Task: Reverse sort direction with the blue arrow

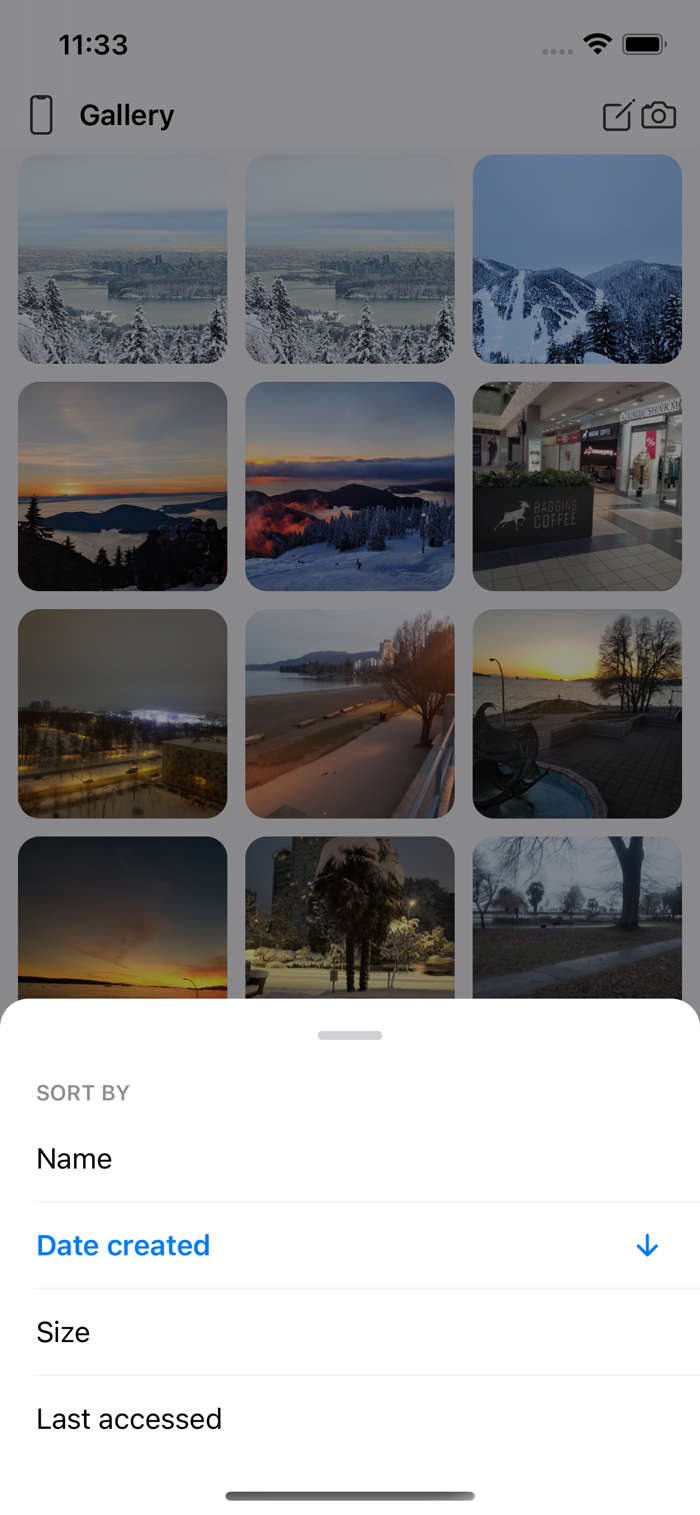Action: [x=647, y=1245]
